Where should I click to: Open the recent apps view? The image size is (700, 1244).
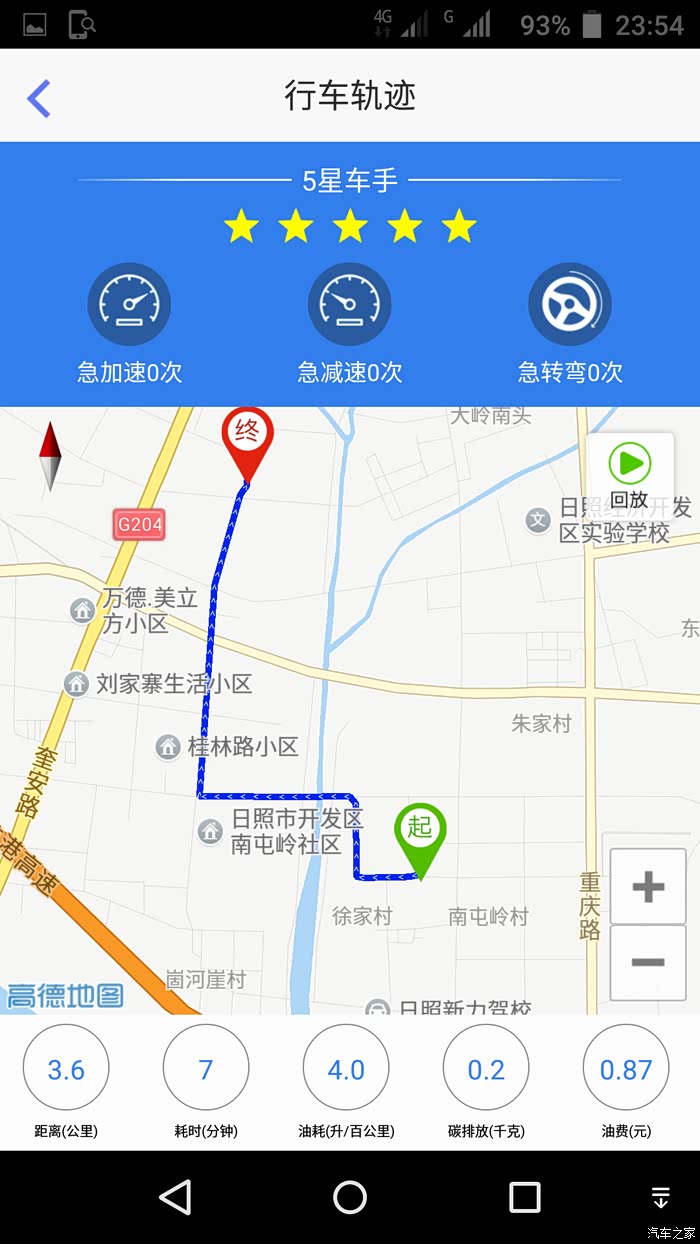point(524,1197)
